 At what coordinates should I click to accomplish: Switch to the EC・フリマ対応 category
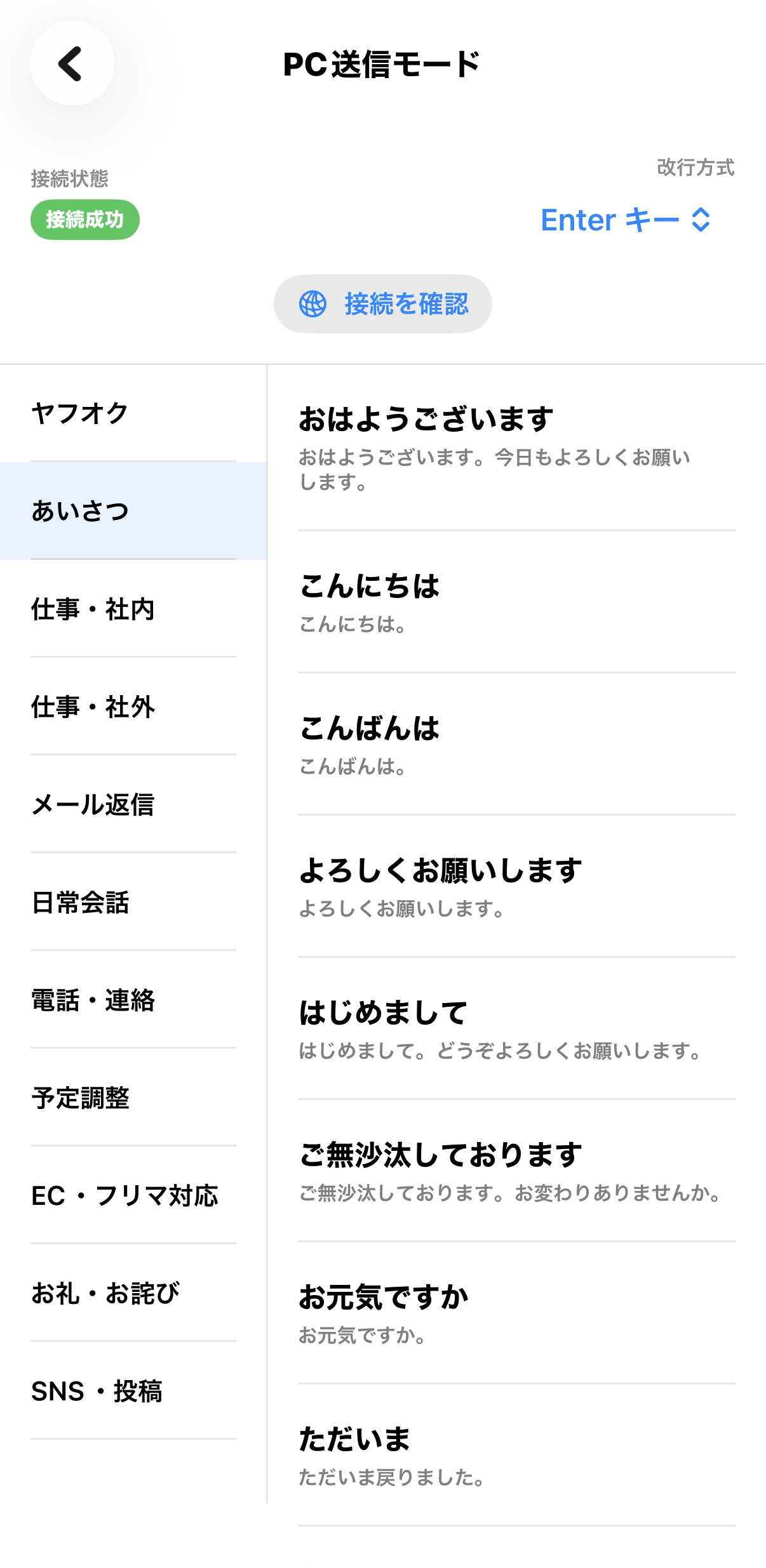tap(133, 1195)
